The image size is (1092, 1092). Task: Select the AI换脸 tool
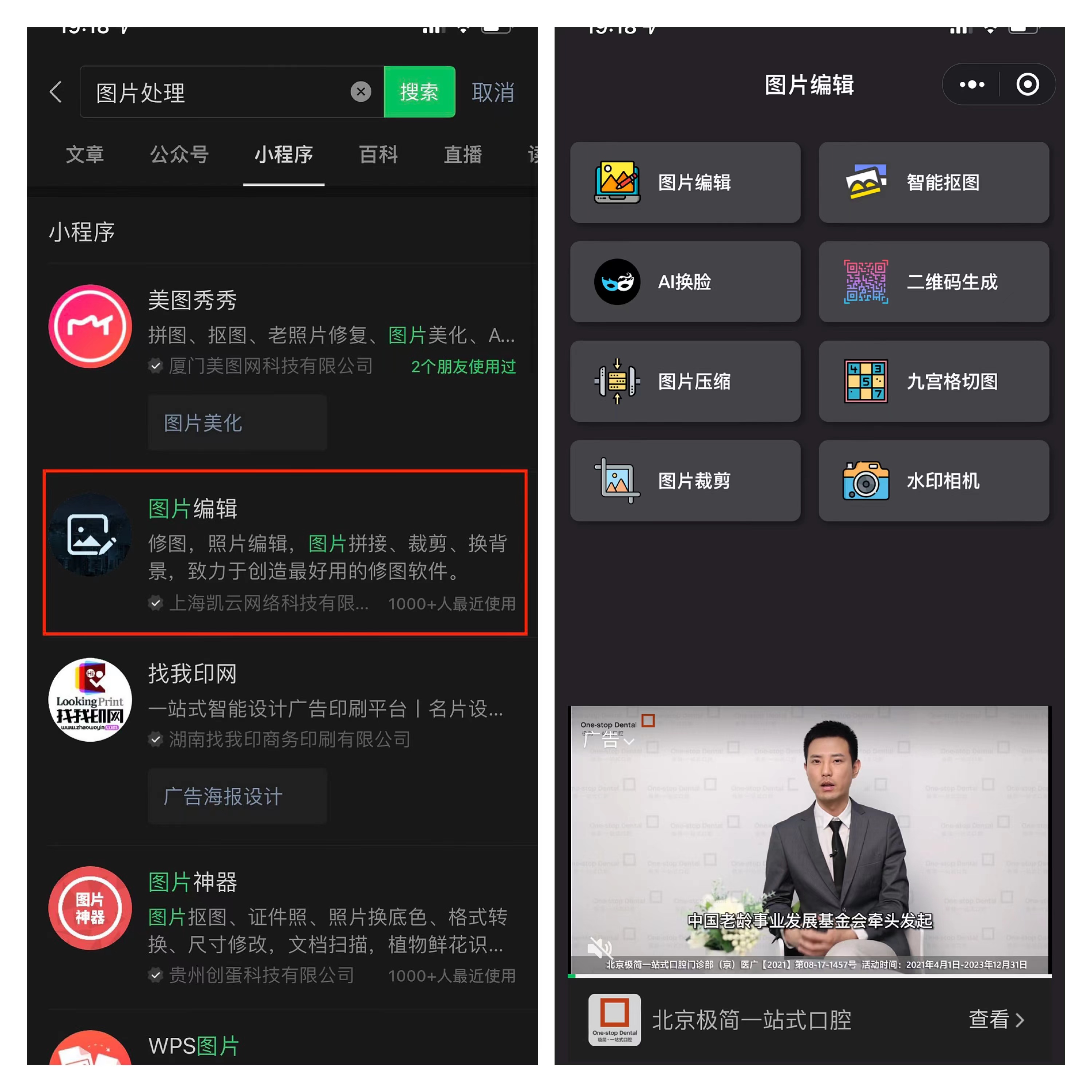click(685, 282)
